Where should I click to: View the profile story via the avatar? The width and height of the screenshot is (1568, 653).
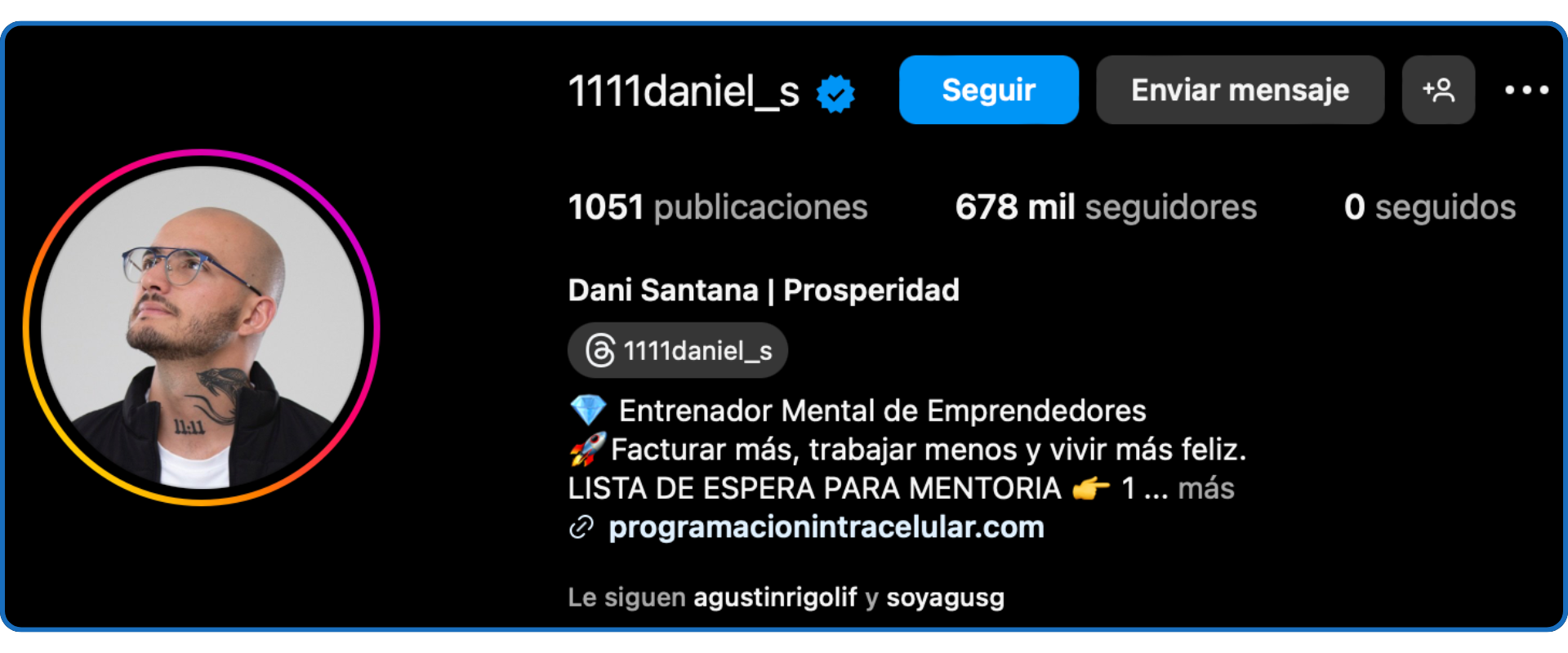click(202, 326)
